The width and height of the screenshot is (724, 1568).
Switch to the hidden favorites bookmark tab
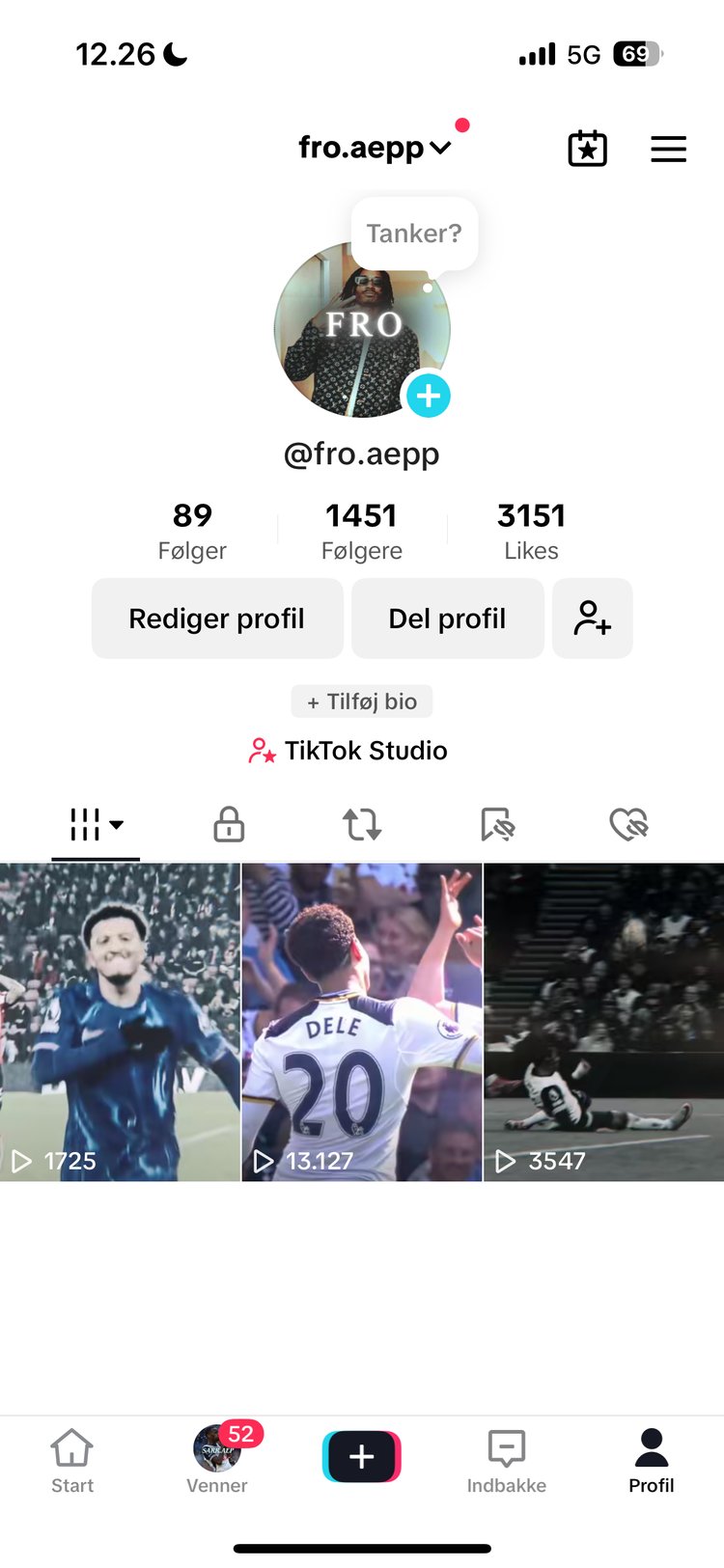pyautogui.click(x=497, y=825)
